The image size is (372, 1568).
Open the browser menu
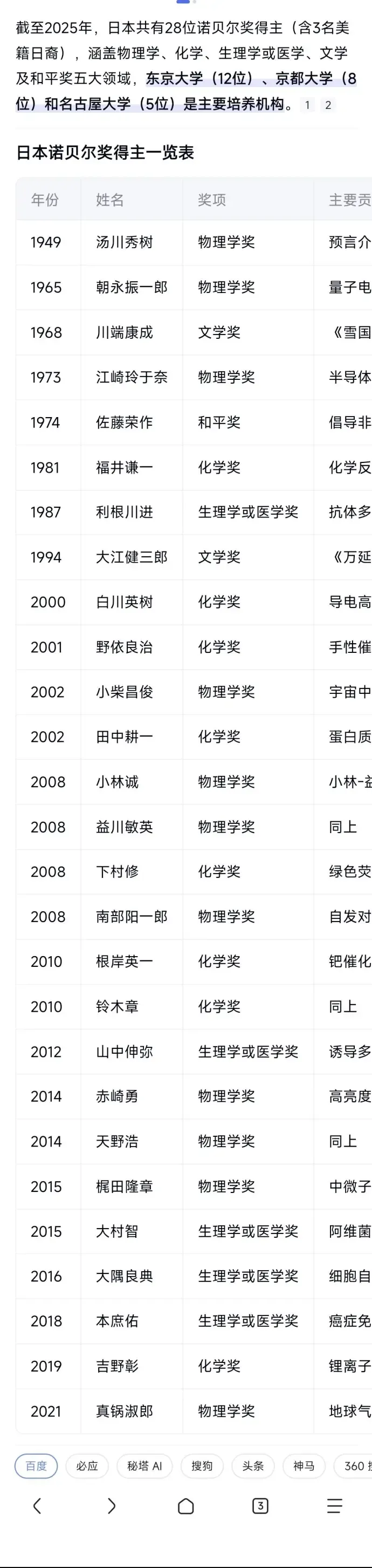point(335,1506)
